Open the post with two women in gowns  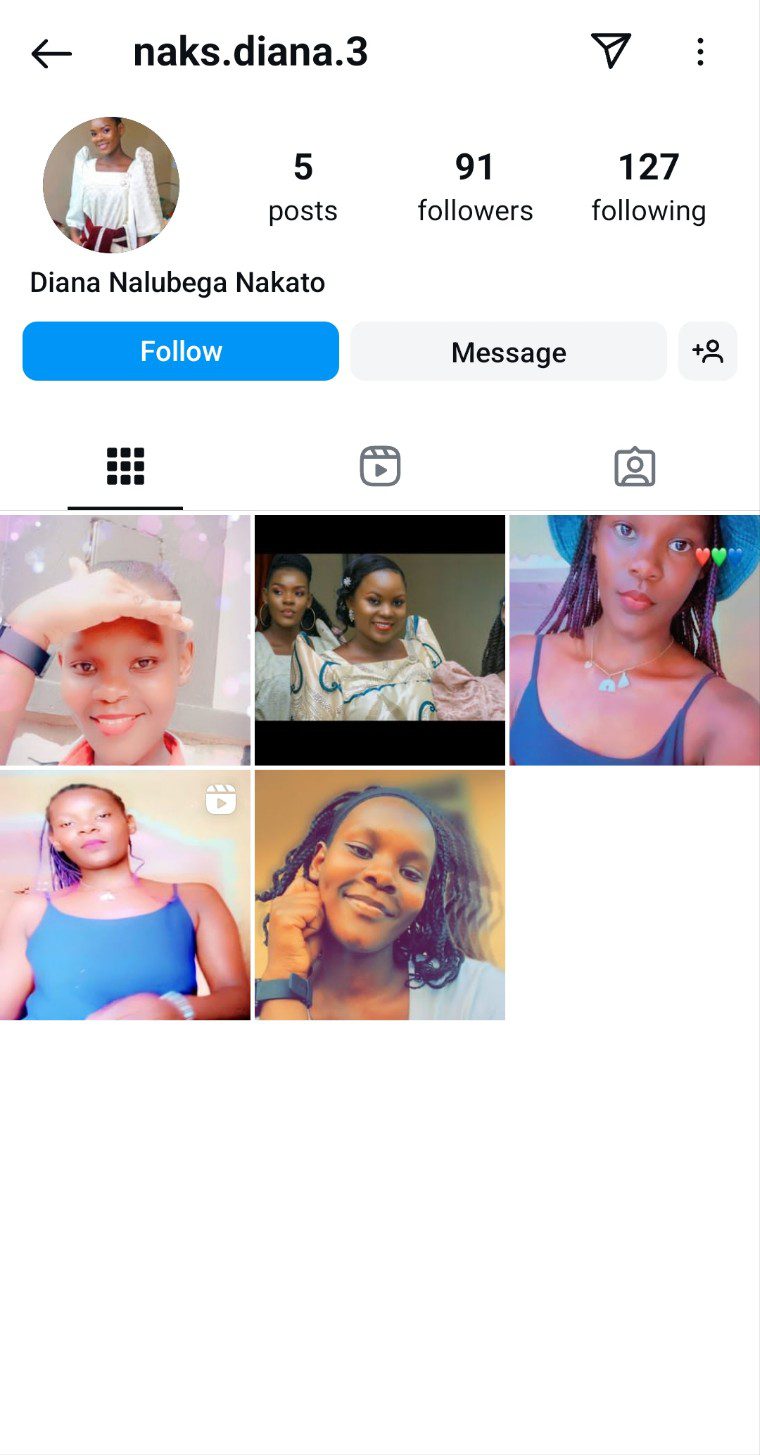click(x=380, y=640)
